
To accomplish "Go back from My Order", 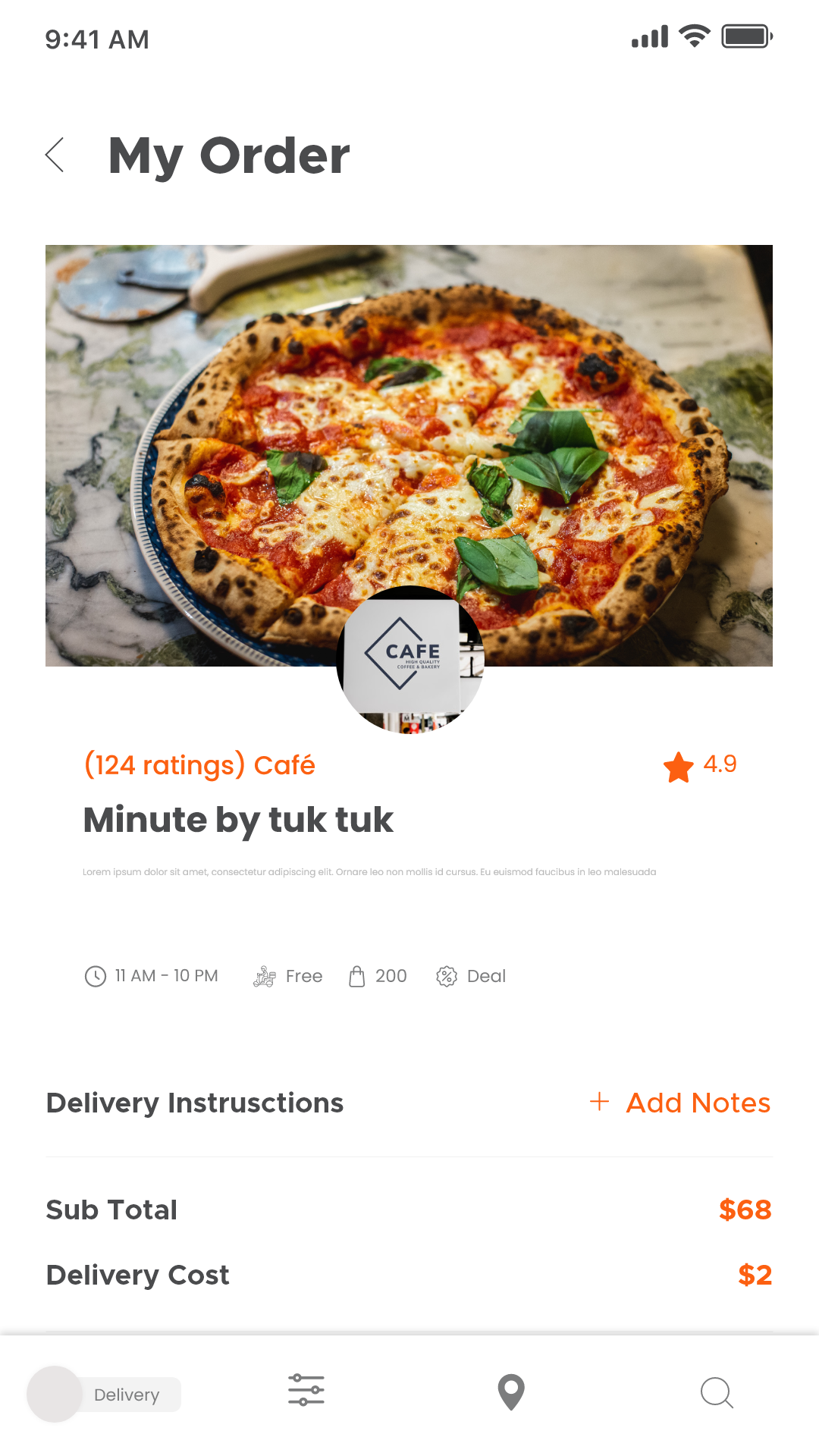I will point(55,155).
